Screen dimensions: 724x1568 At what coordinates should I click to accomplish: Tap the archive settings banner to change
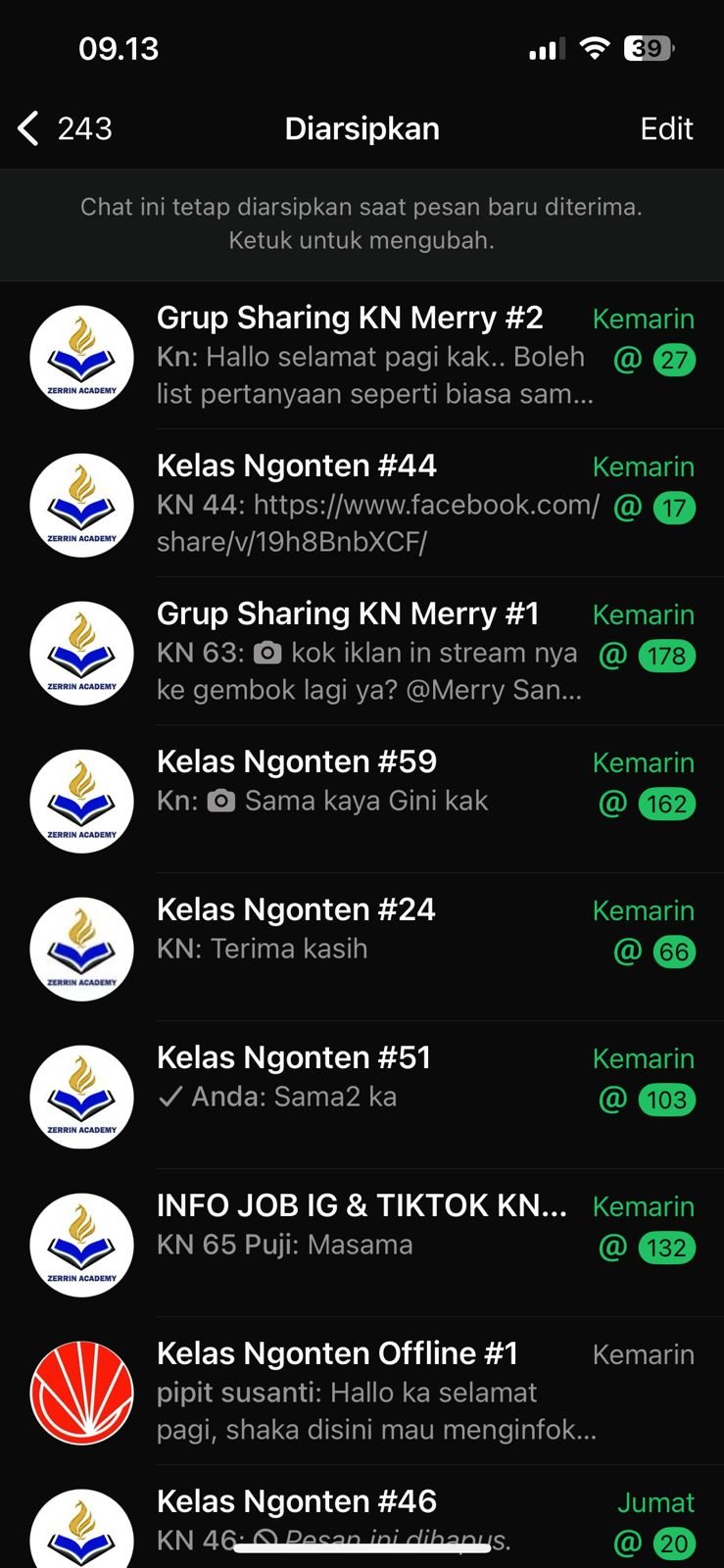click(x=362, y=223)
